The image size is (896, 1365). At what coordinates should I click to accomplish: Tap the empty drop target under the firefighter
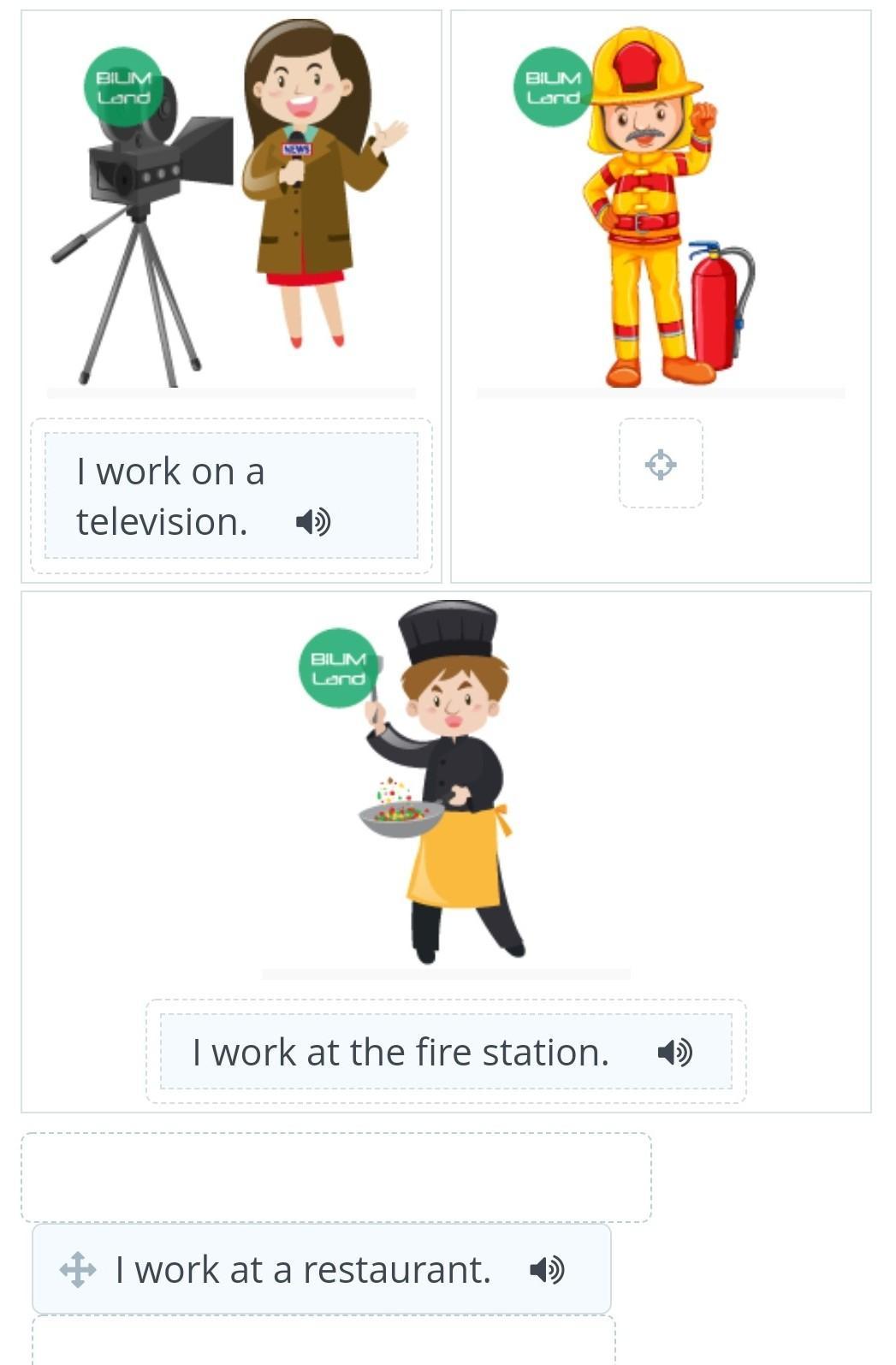pos(661,464)
